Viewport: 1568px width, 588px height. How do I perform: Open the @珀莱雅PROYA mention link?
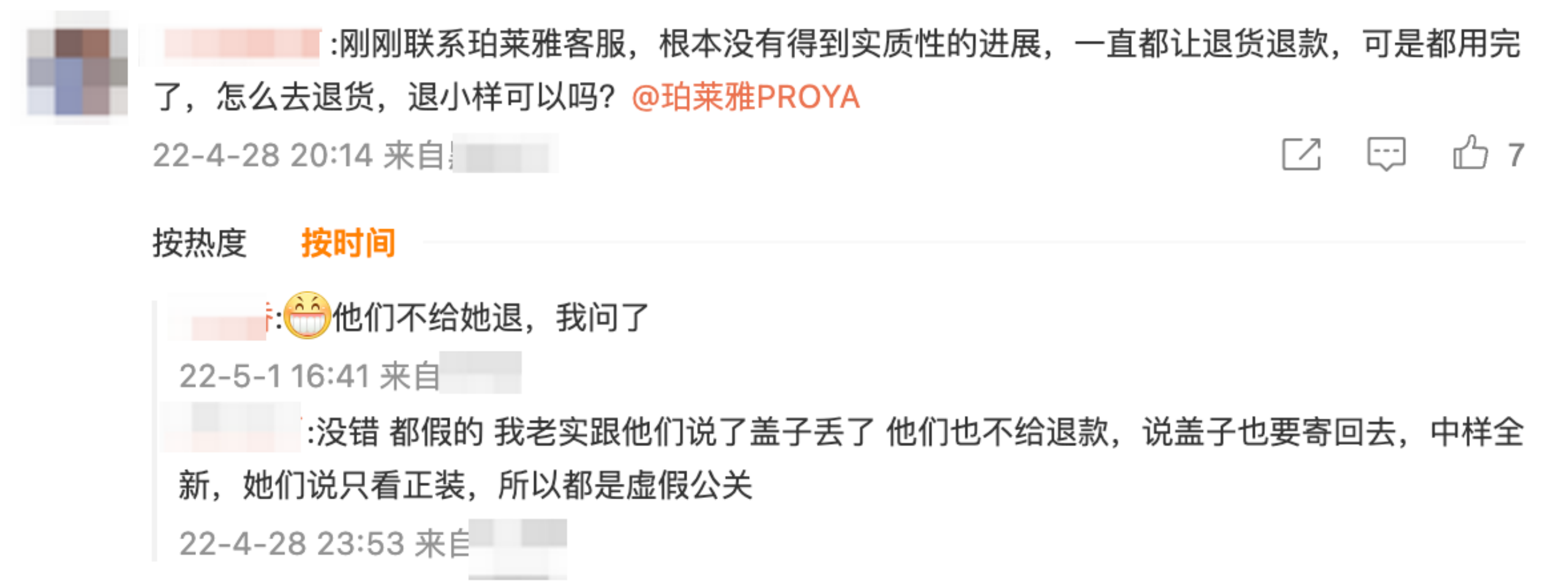click(x=745, y=97)
